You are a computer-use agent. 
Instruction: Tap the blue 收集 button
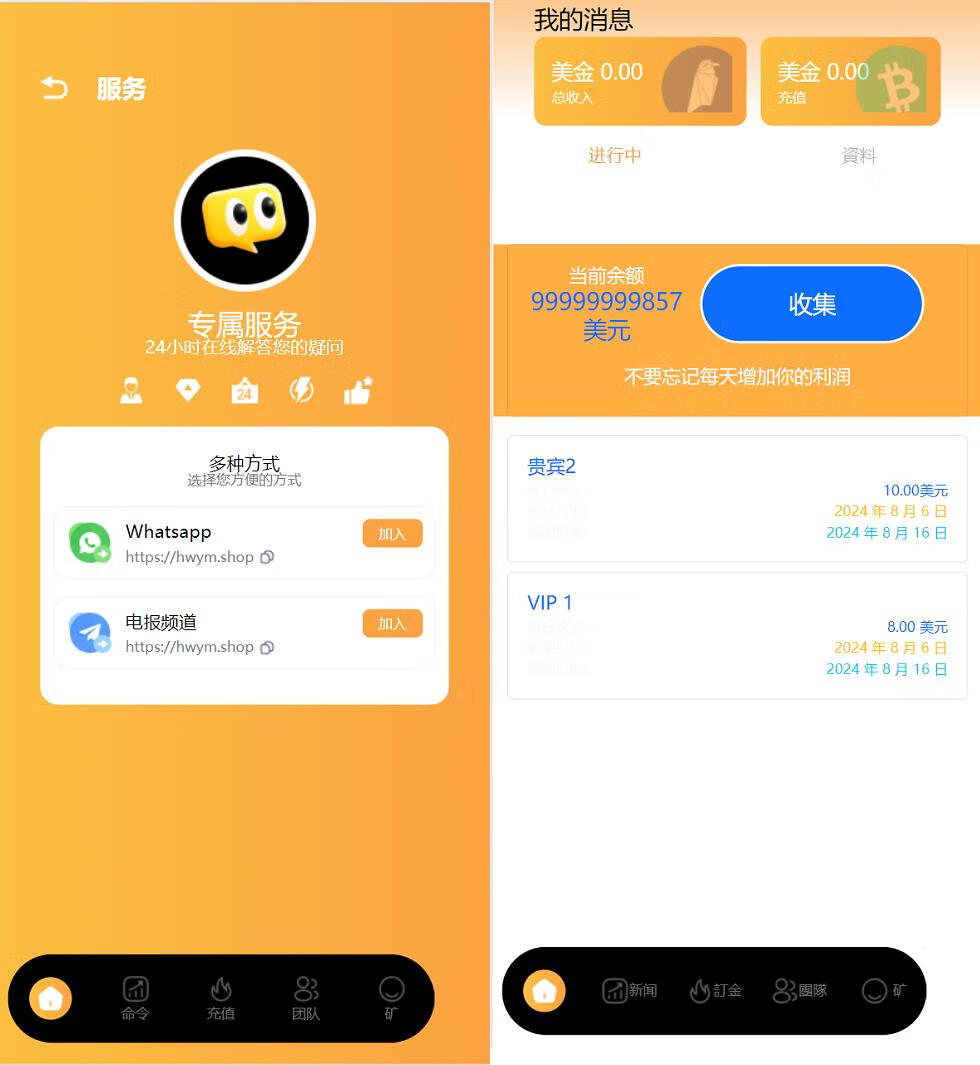[811, 304]
